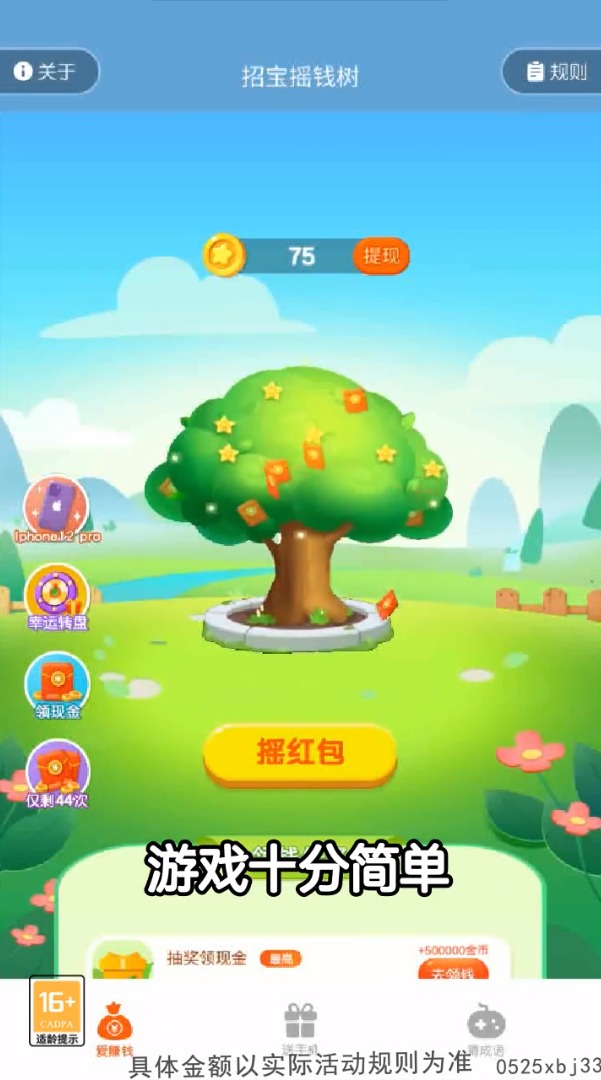Image resolution: width=601 pixels, height=1080 pixels.
Task: Open the 幸运转盘 lucky wheel
Action: [x=57, y=596]
